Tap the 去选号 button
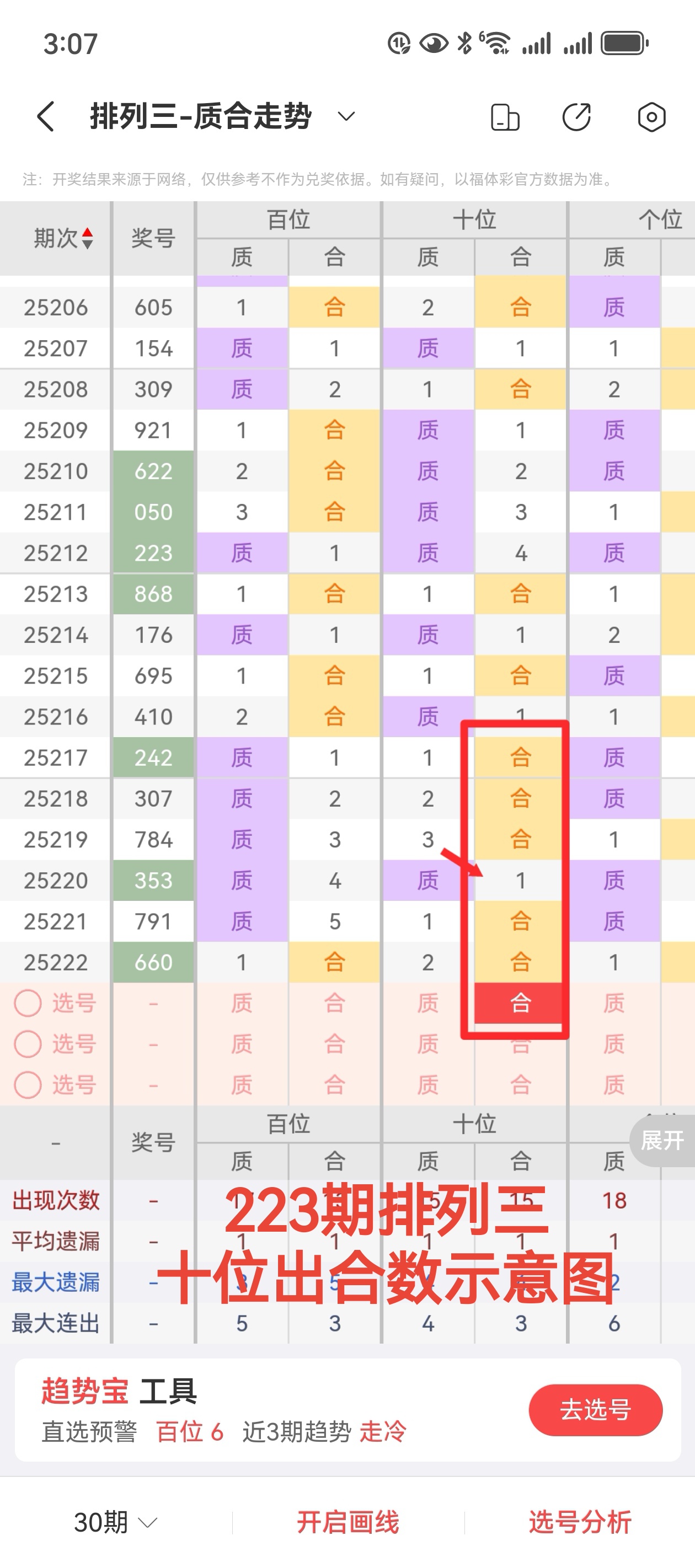The height and width of the screenshot is (1568, 695). (595, 1410)
